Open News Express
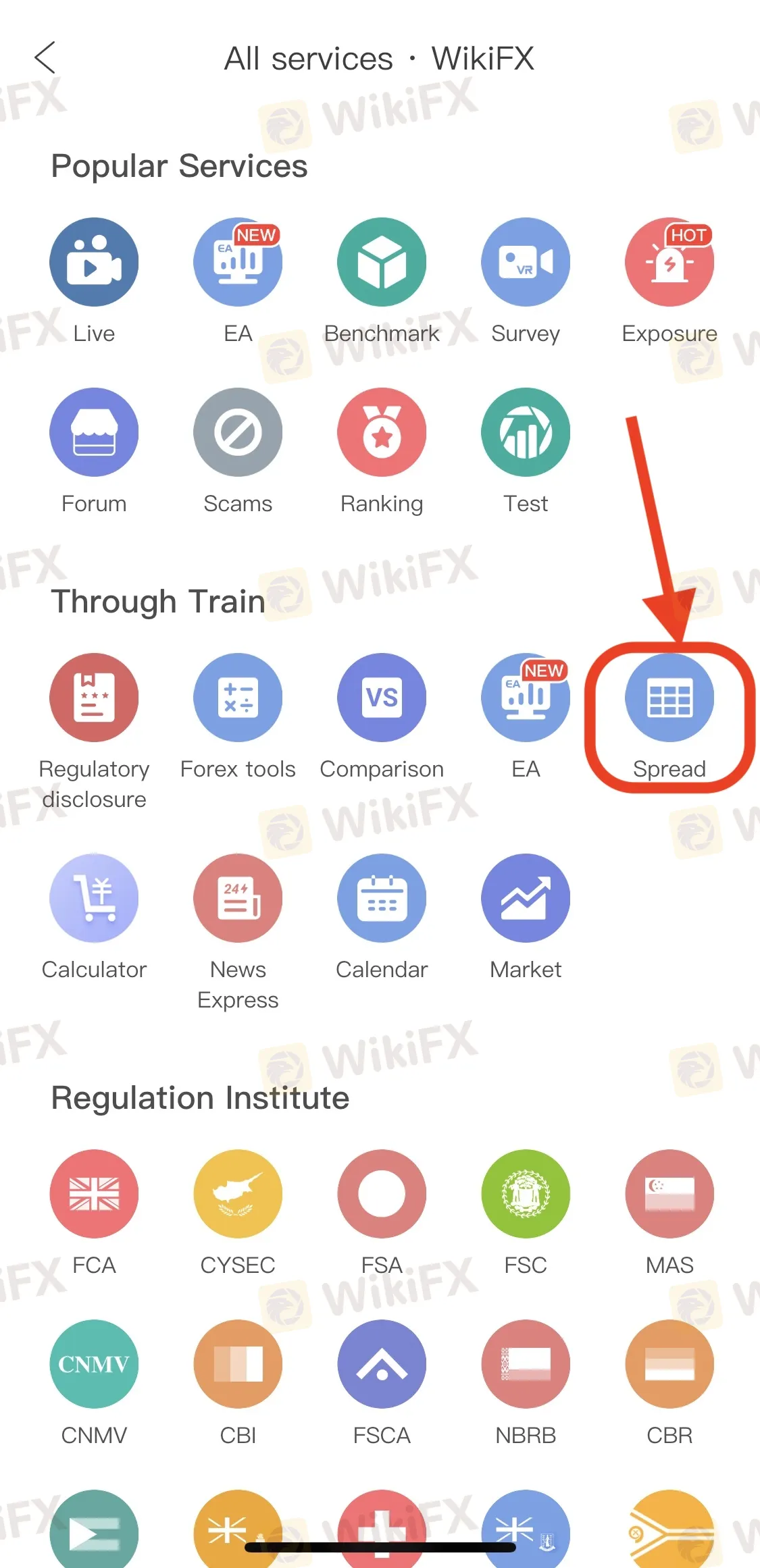 click(238, 898)
